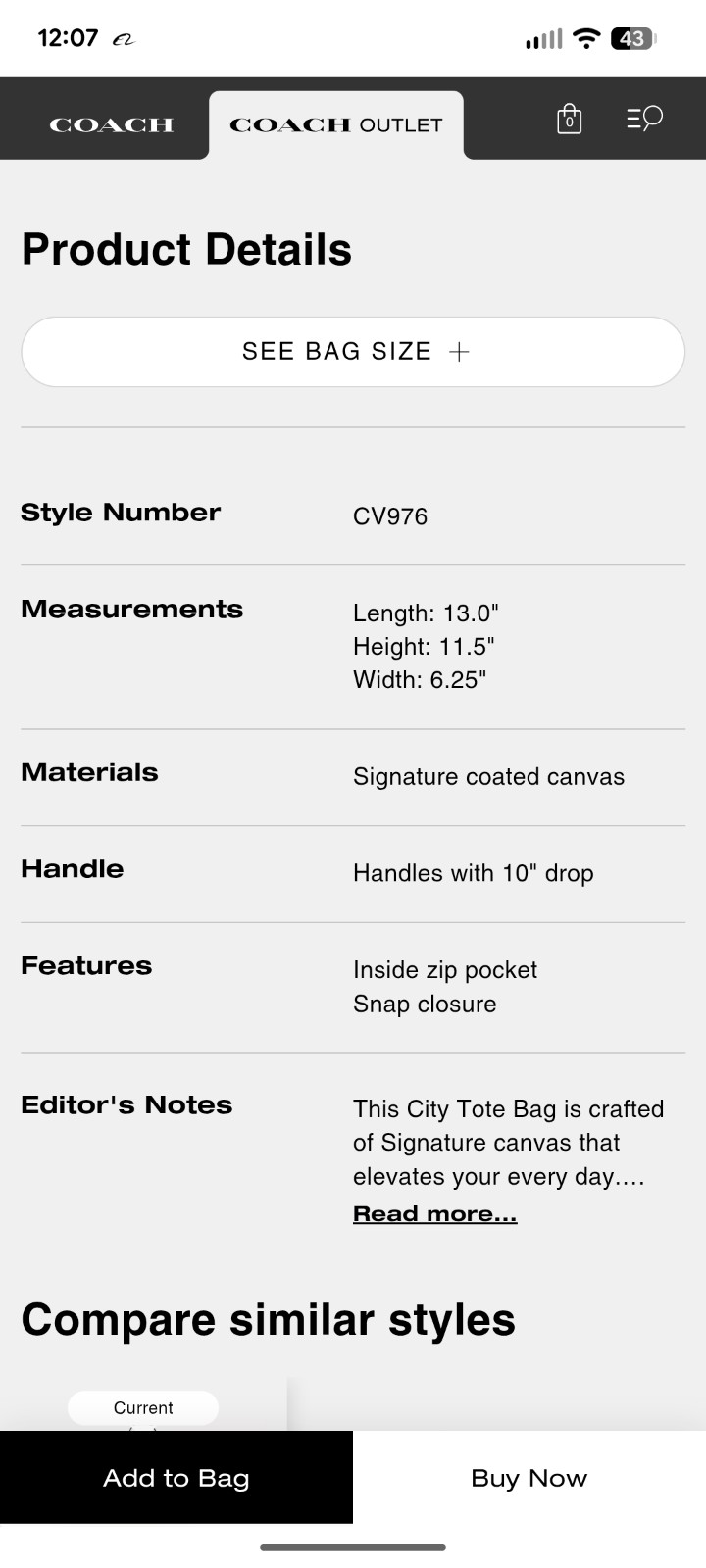The image size is (706, 1568).
Task: Add to Bag
Action: pyautogui.click(x=176, y=1478)
